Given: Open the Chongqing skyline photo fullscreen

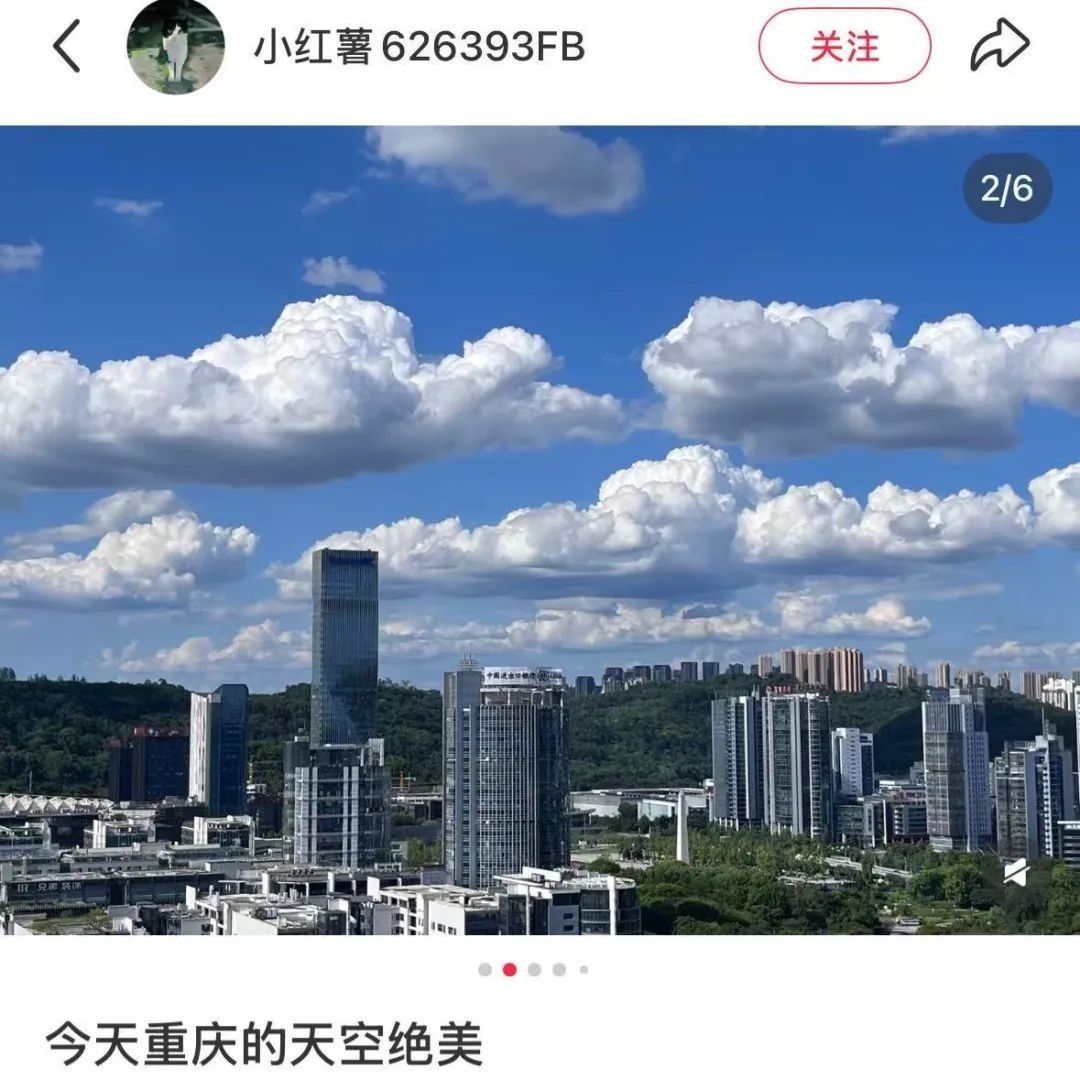Looking at the screenshot, I should point(540,530).
